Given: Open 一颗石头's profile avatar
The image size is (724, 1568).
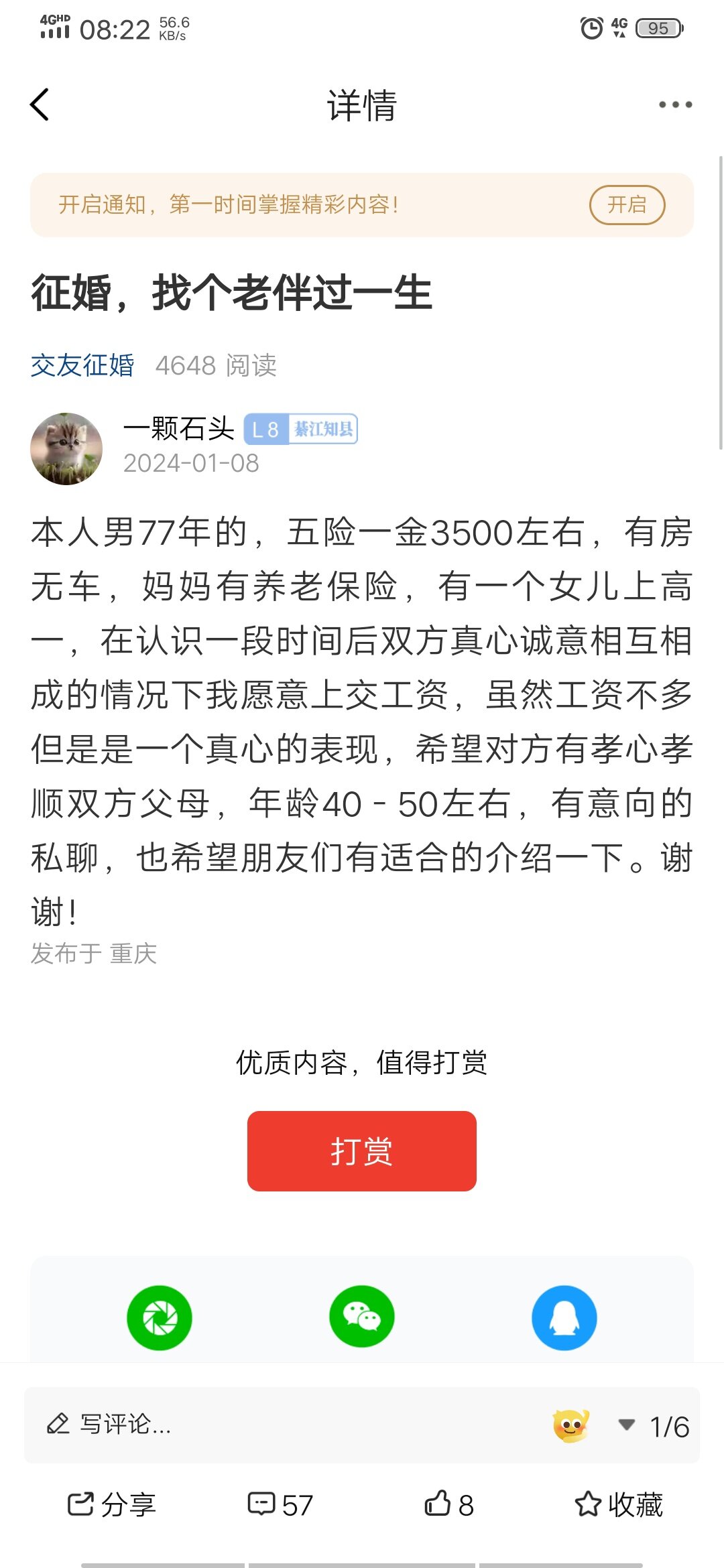Looking at the screenshot, I should [x=66, y=448].
